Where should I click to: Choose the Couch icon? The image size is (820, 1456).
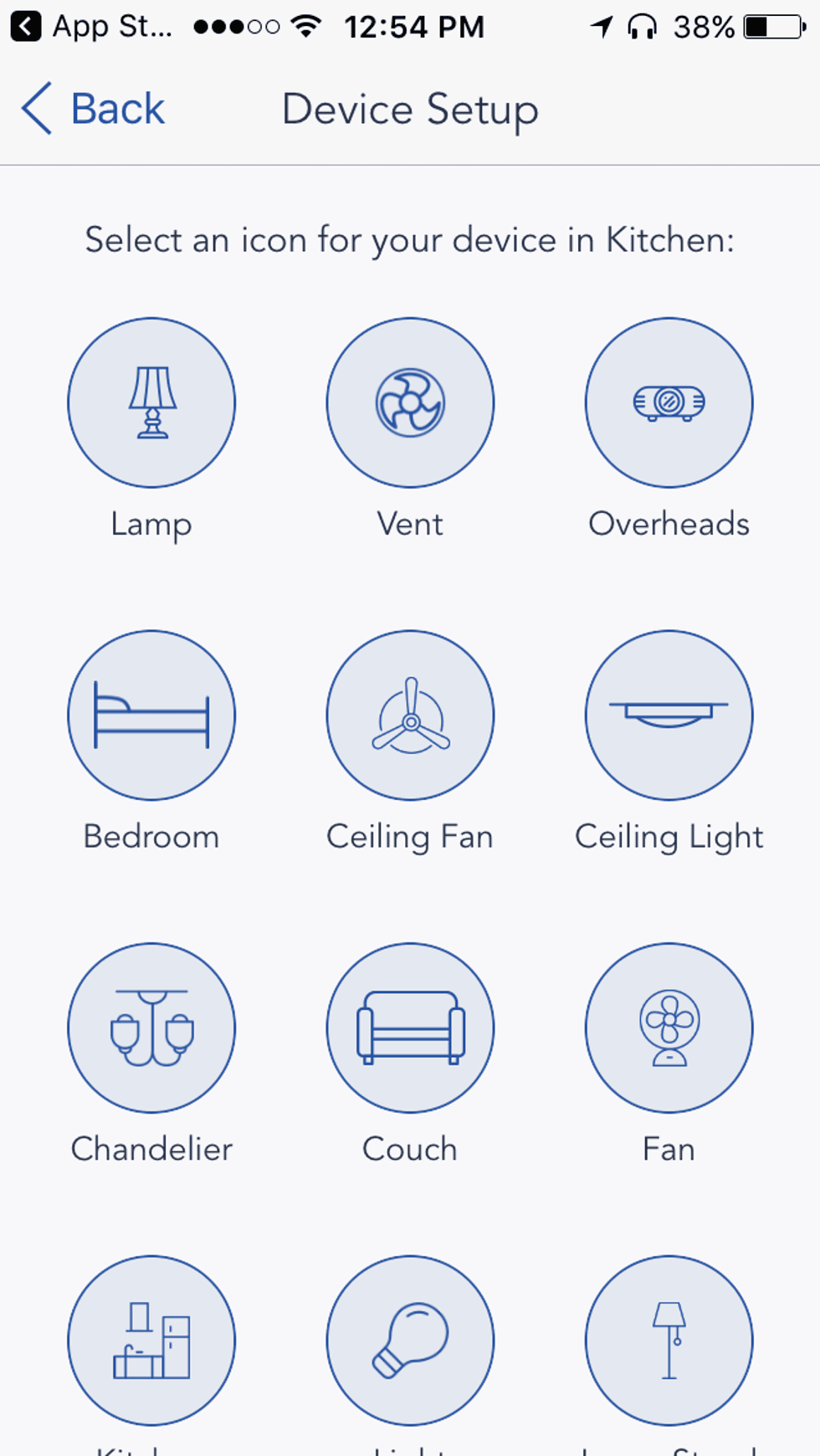[410, 1028]
